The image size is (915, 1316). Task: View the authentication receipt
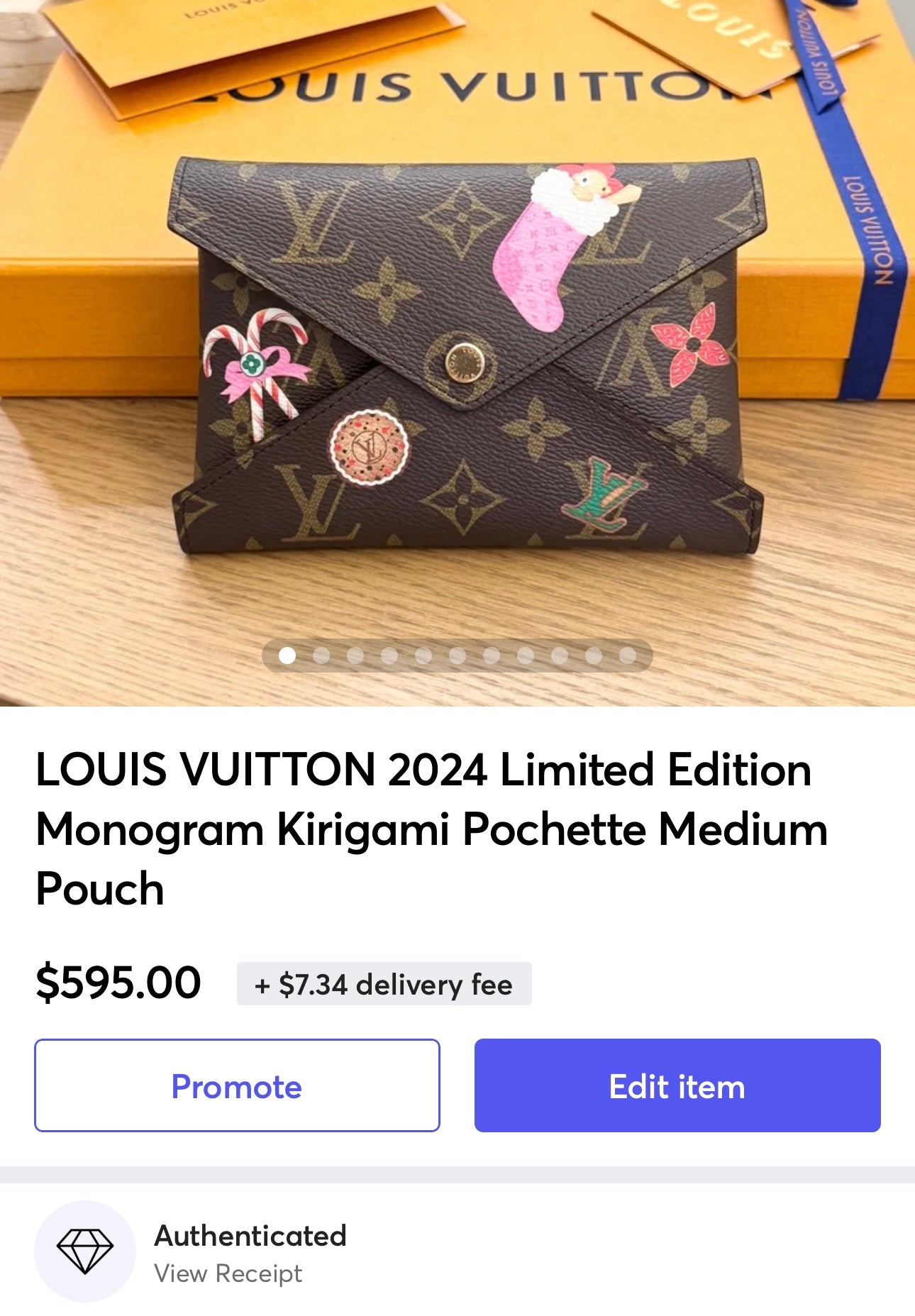pyautogui.click(x=228, y=1274)
